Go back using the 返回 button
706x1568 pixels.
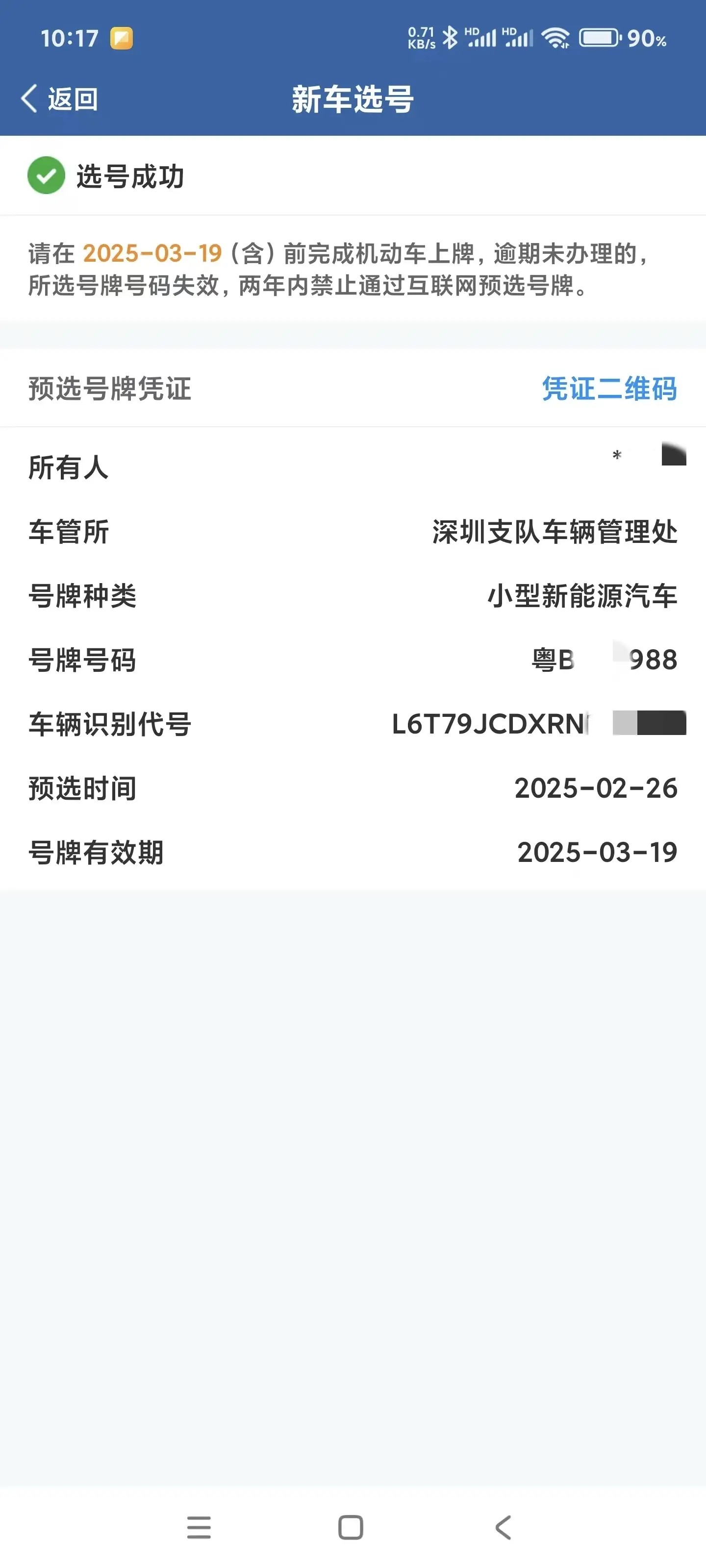click(x=60, y=98)
